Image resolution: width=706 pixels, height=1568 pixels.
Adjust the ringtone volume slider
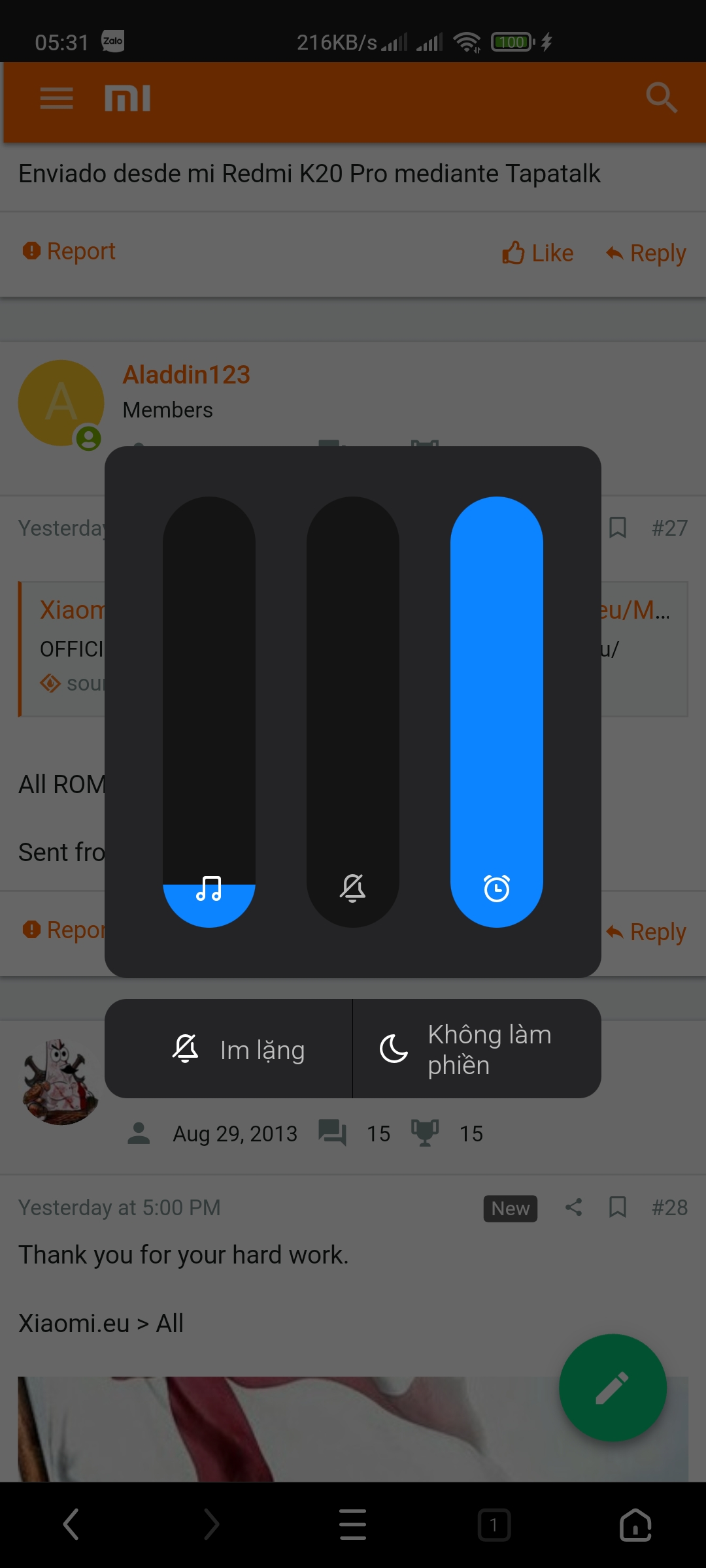pos(353,711)
